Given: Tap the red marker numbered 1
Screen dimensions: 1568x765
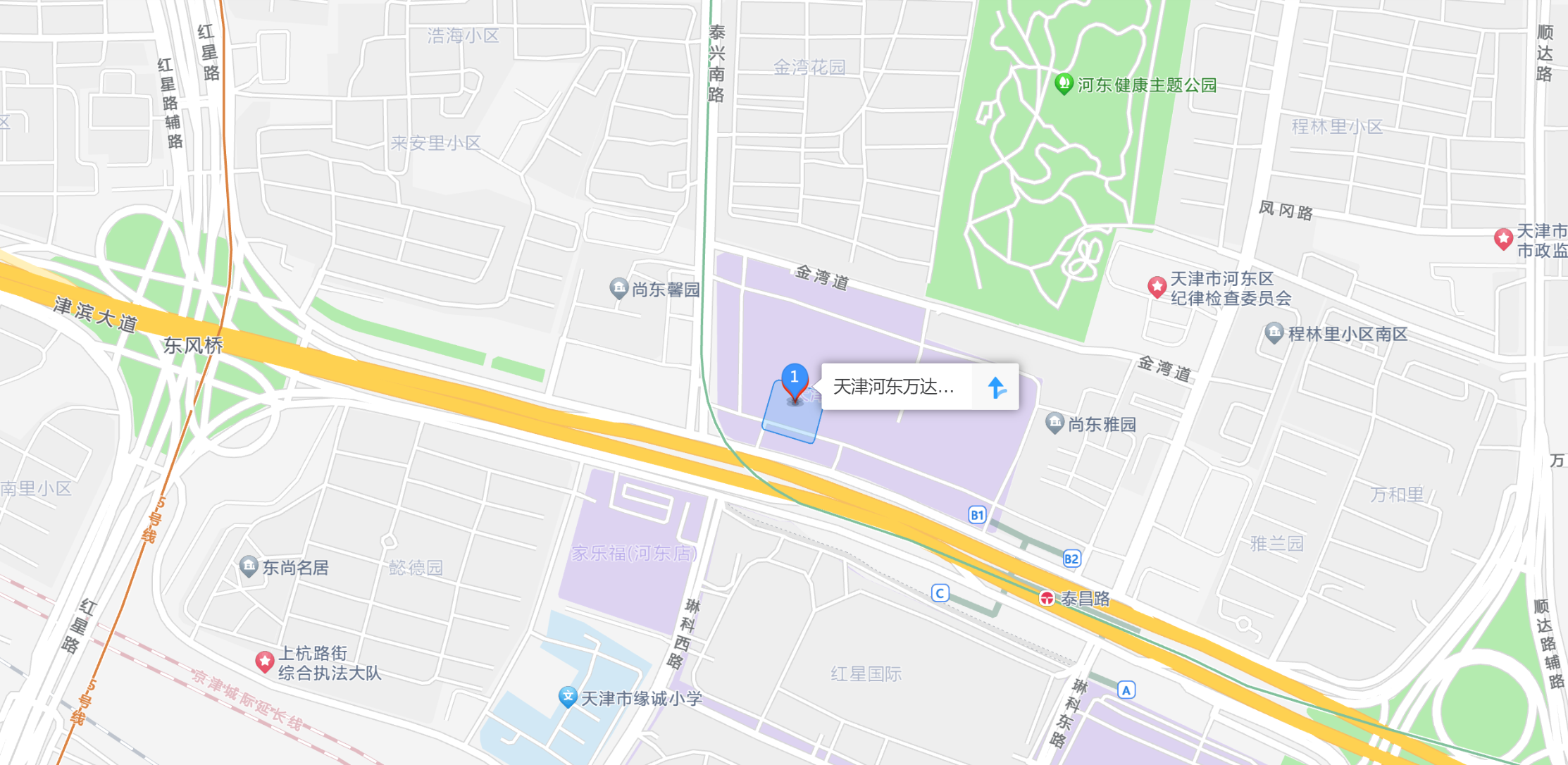Looking at the screenshot, I should (x=795, y=380).
